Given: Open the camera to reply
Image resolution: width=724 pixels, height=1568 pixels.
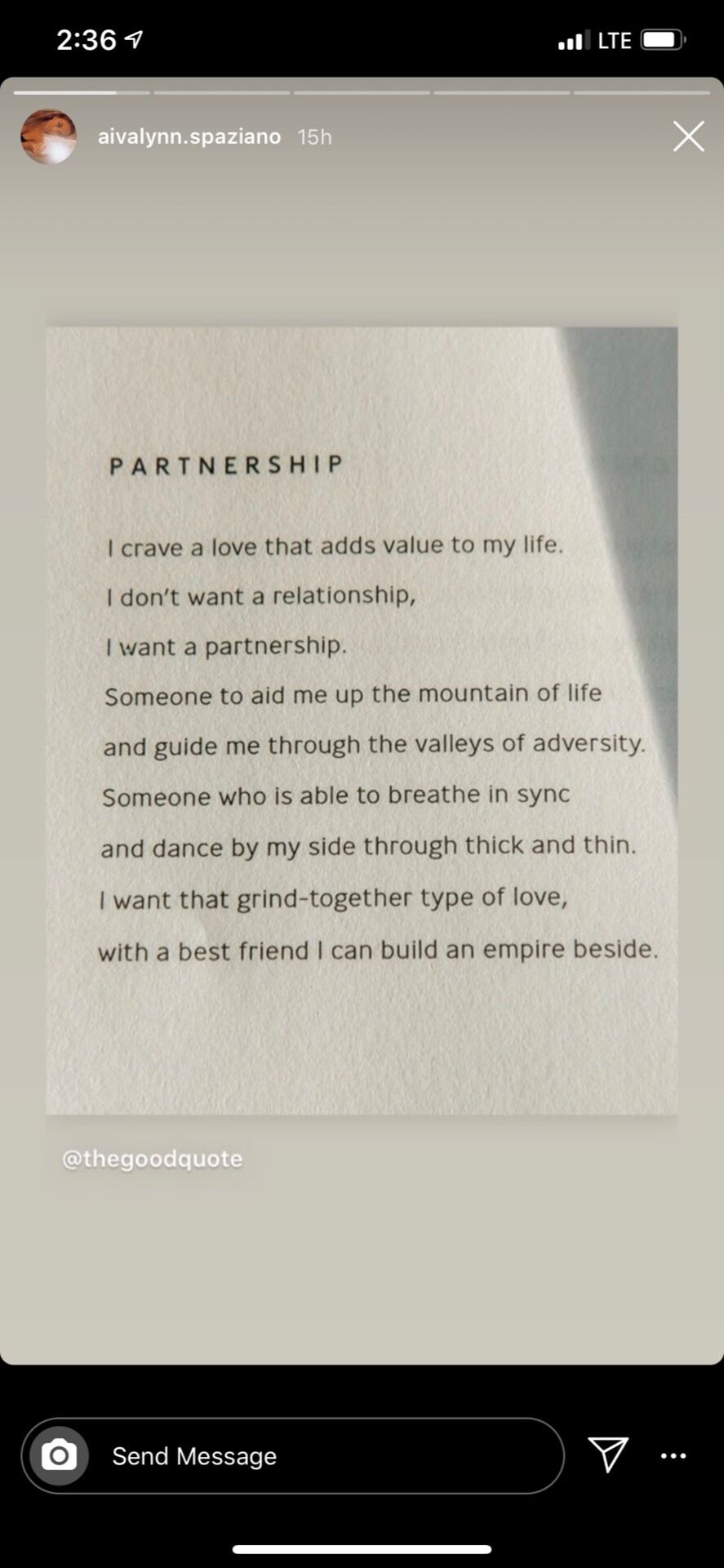Looking at the screenshot, I should 59,1455.
